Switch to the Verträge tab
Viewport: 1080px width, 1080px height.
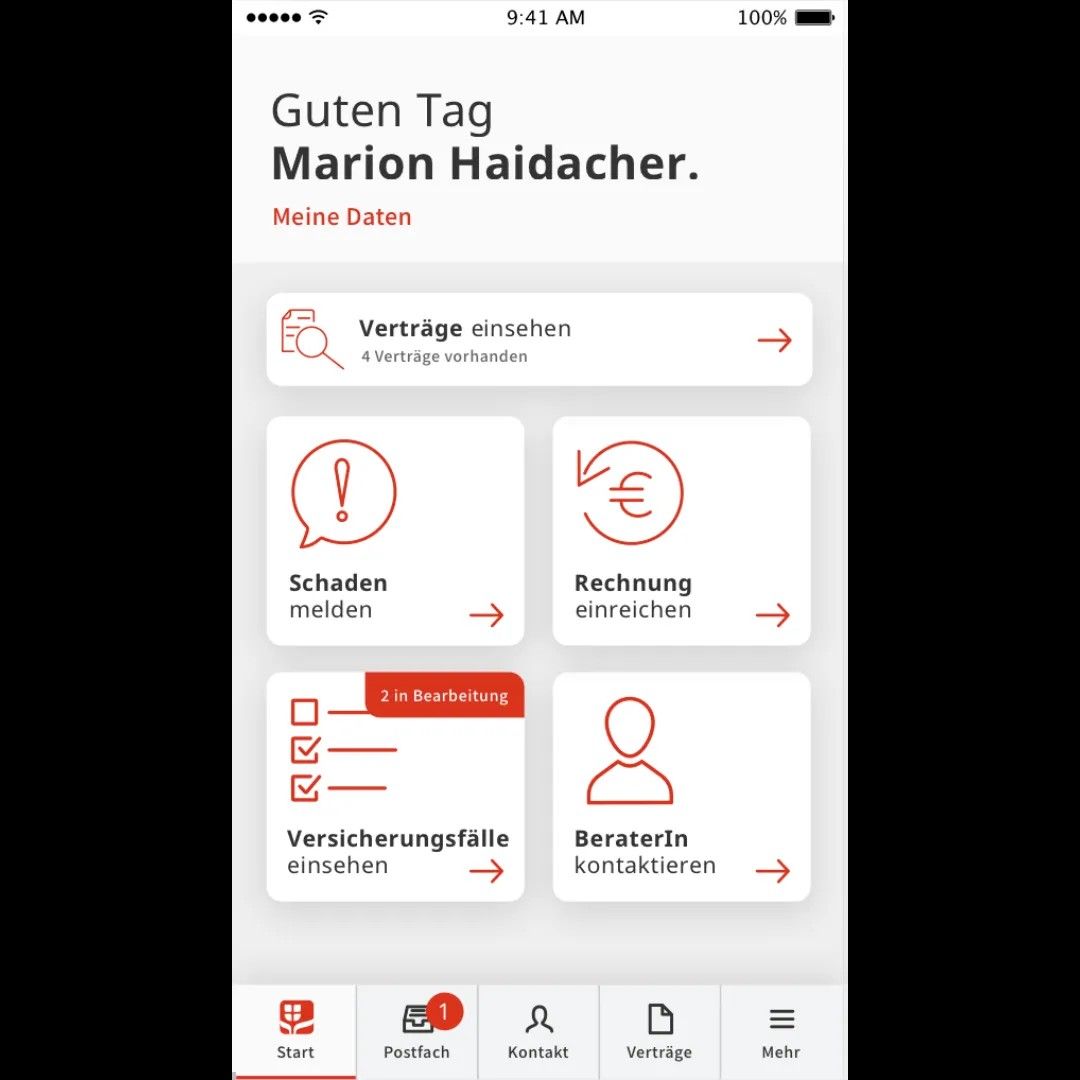(659, 1032)
